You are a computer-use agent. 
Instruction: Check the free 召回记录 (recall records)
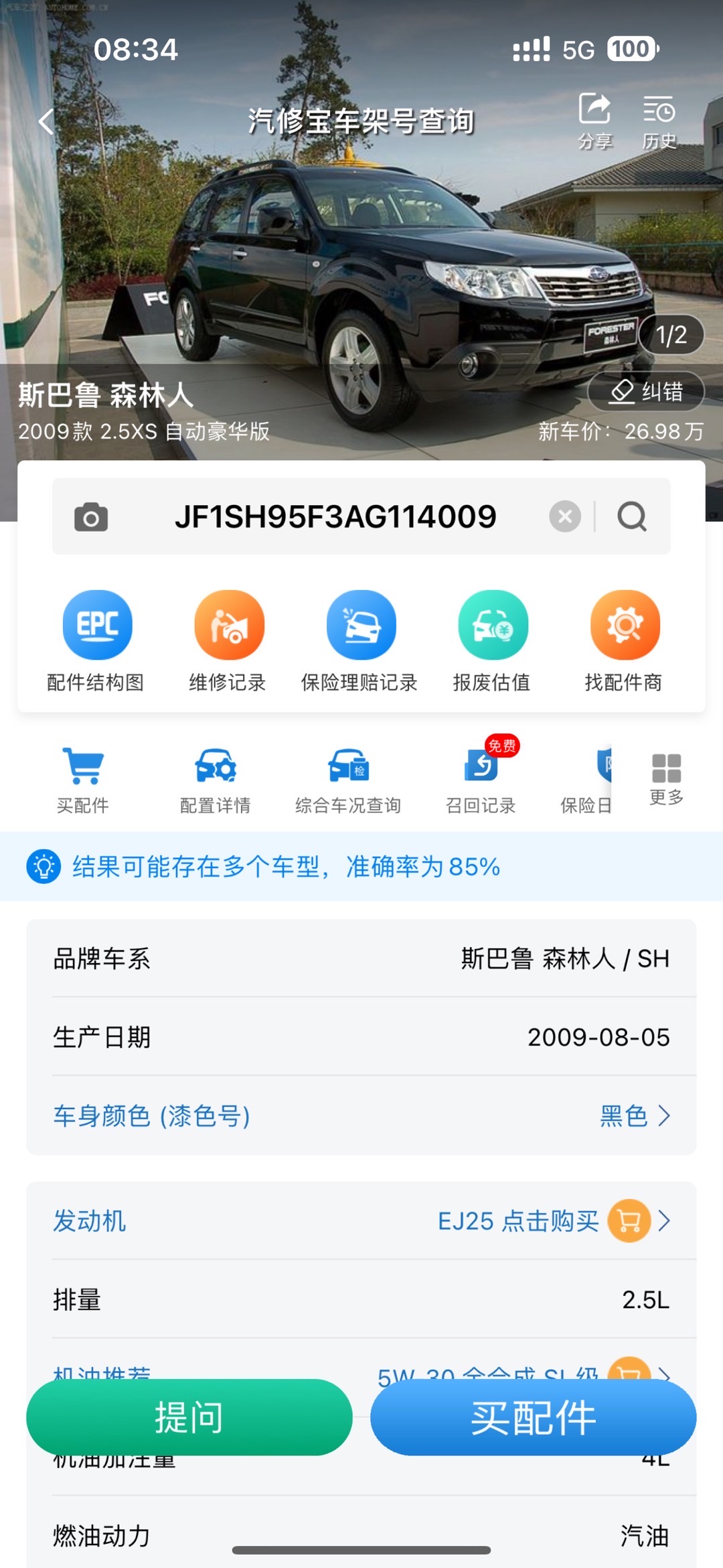(x=481, y=780)
